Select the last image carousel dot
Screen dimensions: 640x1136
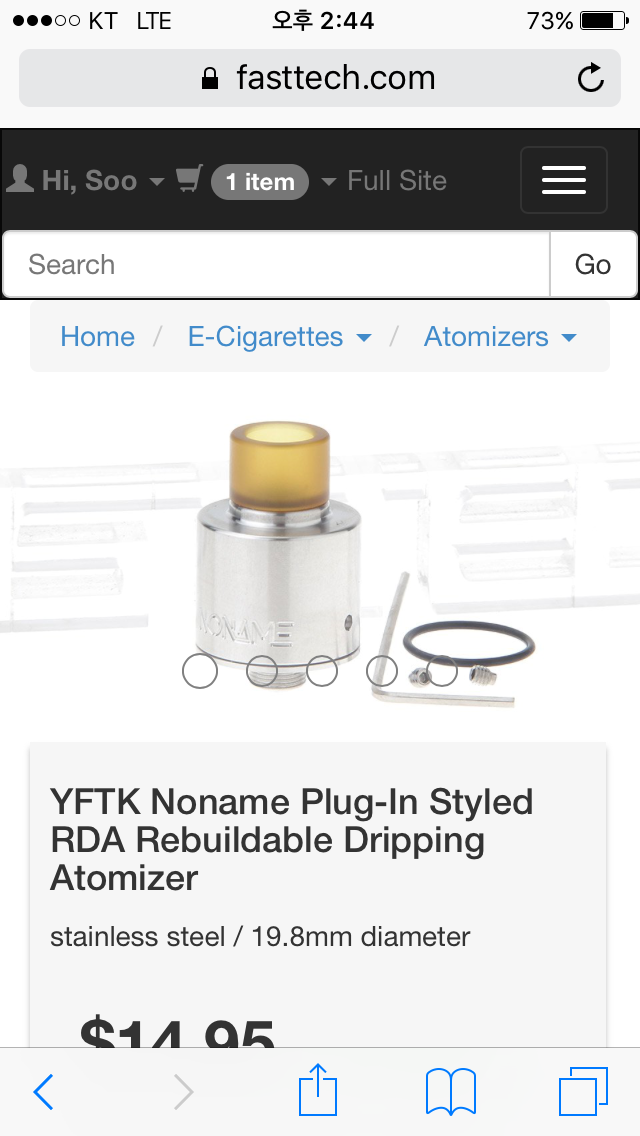point(442,671)
